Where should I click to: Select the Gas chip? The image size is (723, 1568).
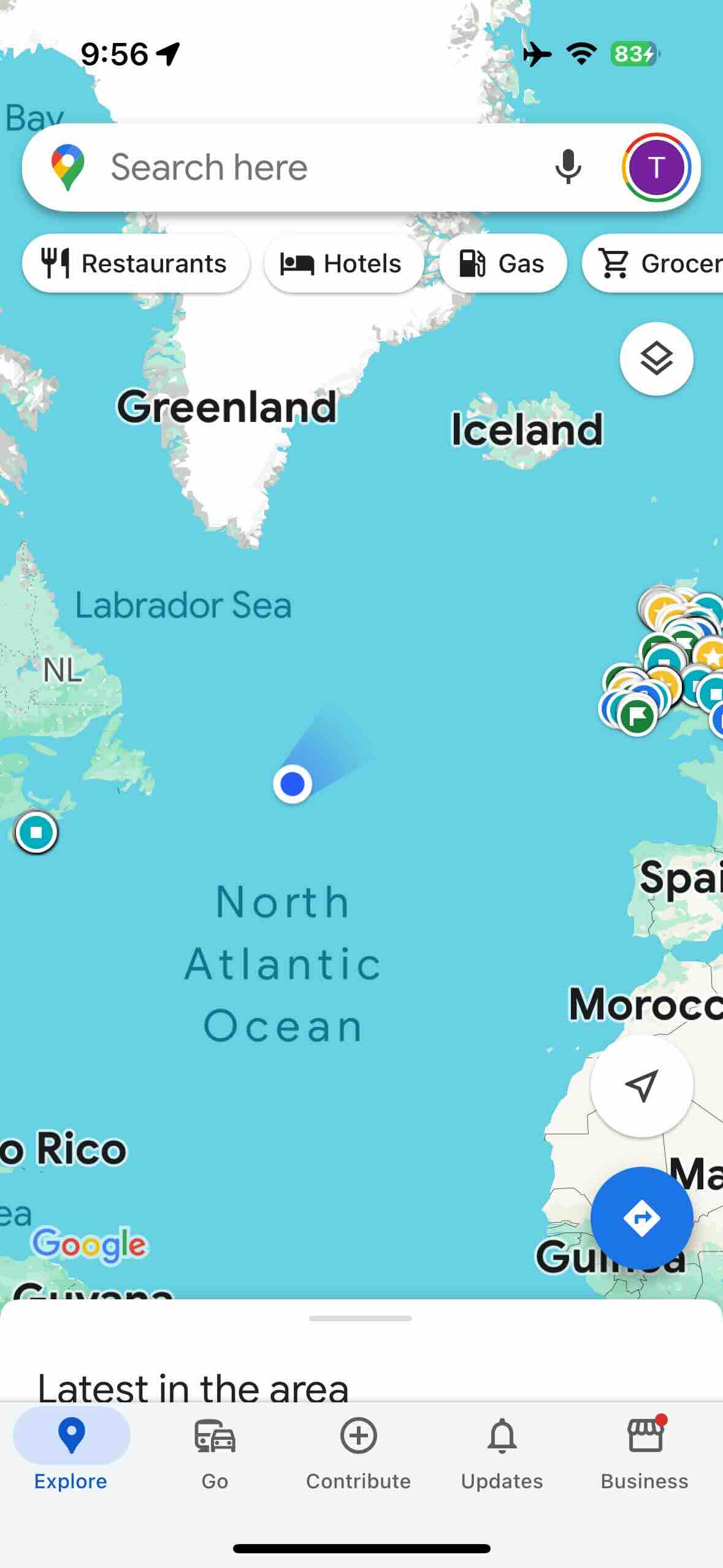pos(502,264)
